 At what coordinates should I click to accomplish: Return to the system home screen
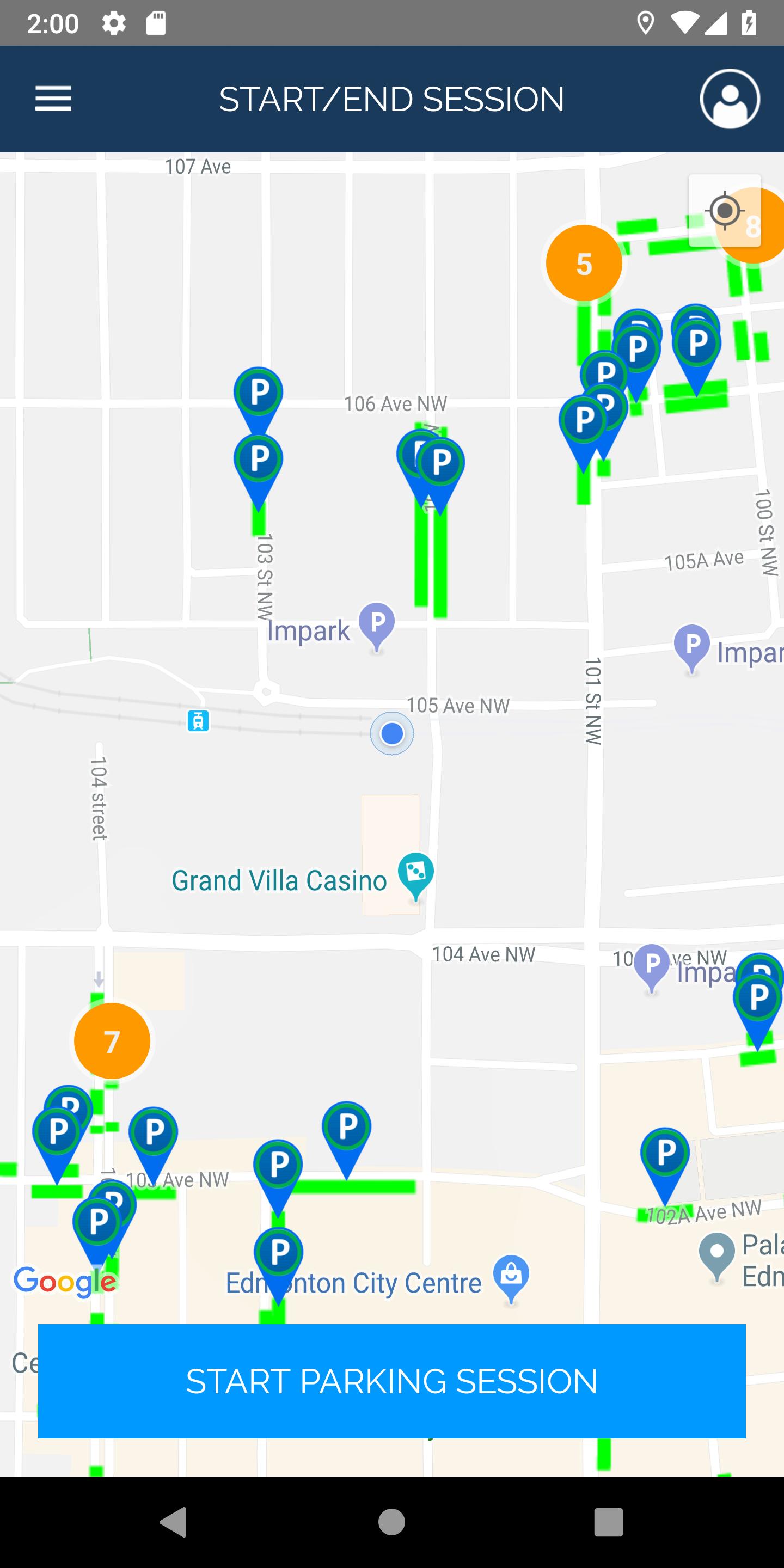(391, 1522)
